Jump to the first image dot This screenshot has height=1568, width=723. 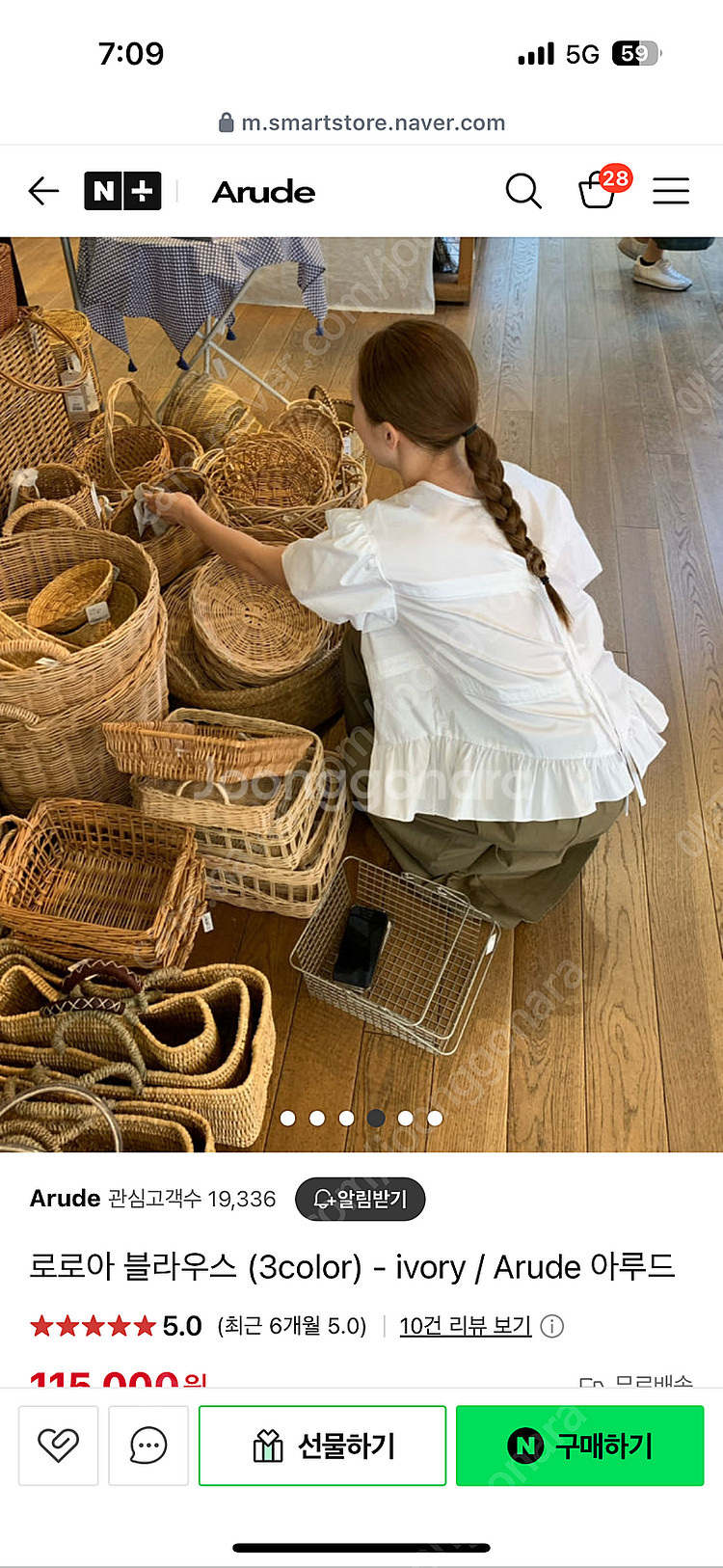tap(287, 1118)
